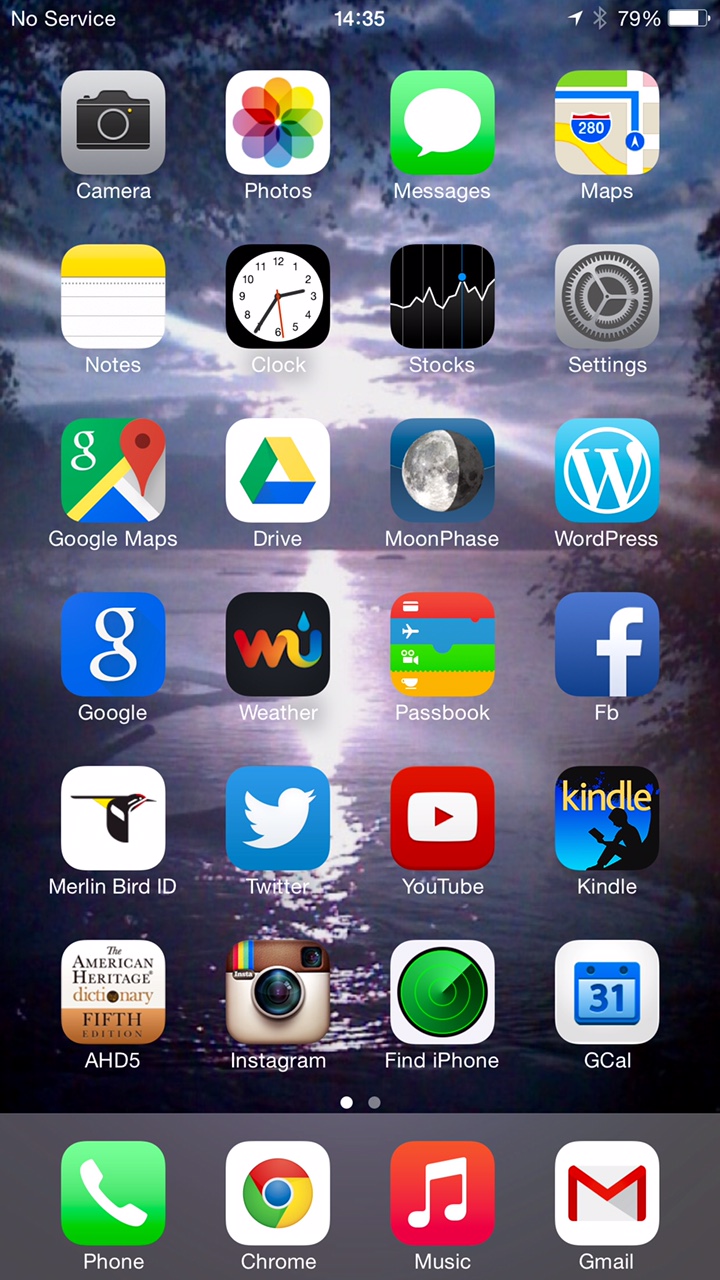Open the Kindle app
The width and height of the screenshot is (720, 1280).
tap(607, 818)
